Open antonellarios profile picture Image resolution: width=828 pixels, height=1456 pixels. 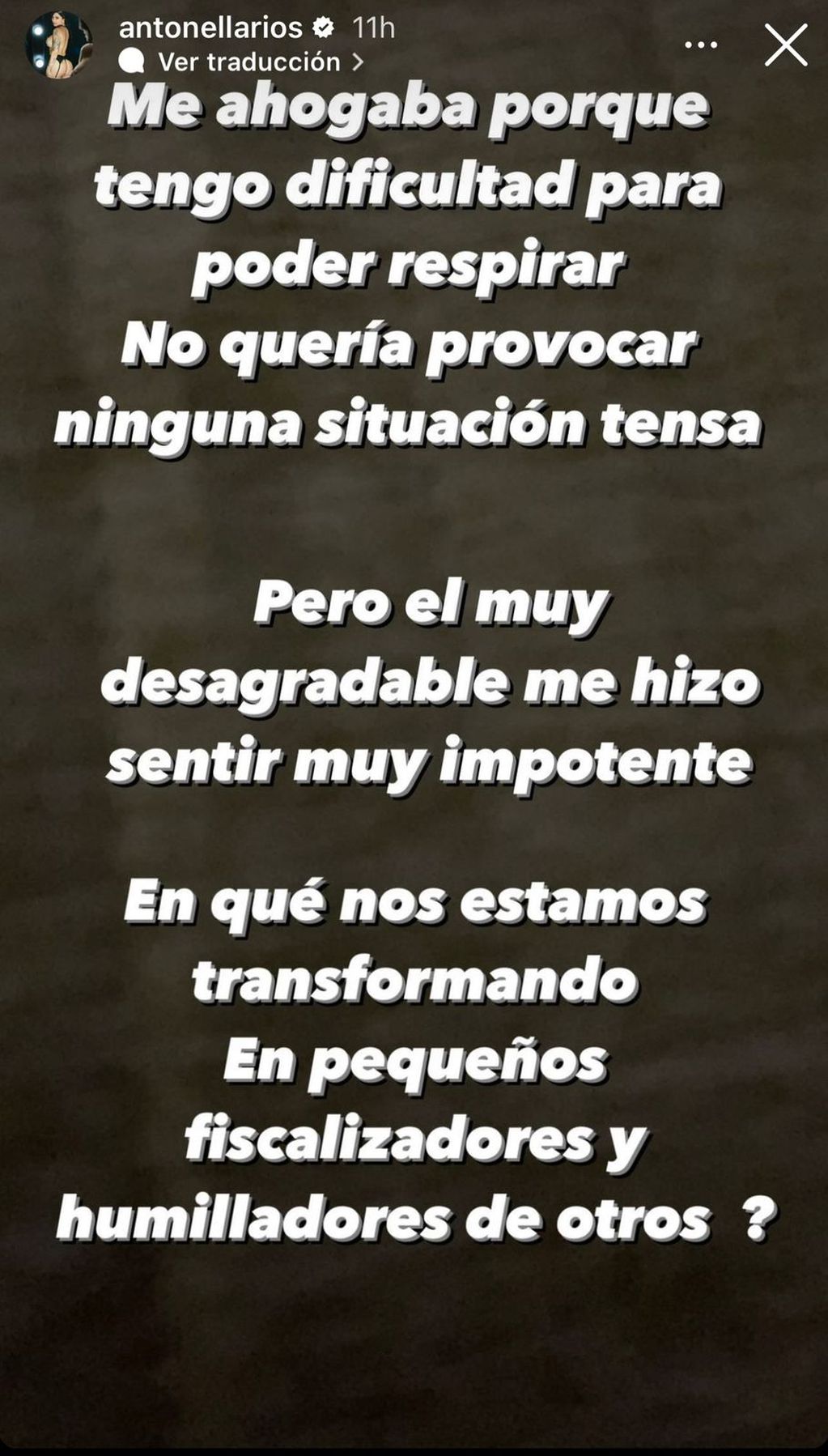click(59, 45)
